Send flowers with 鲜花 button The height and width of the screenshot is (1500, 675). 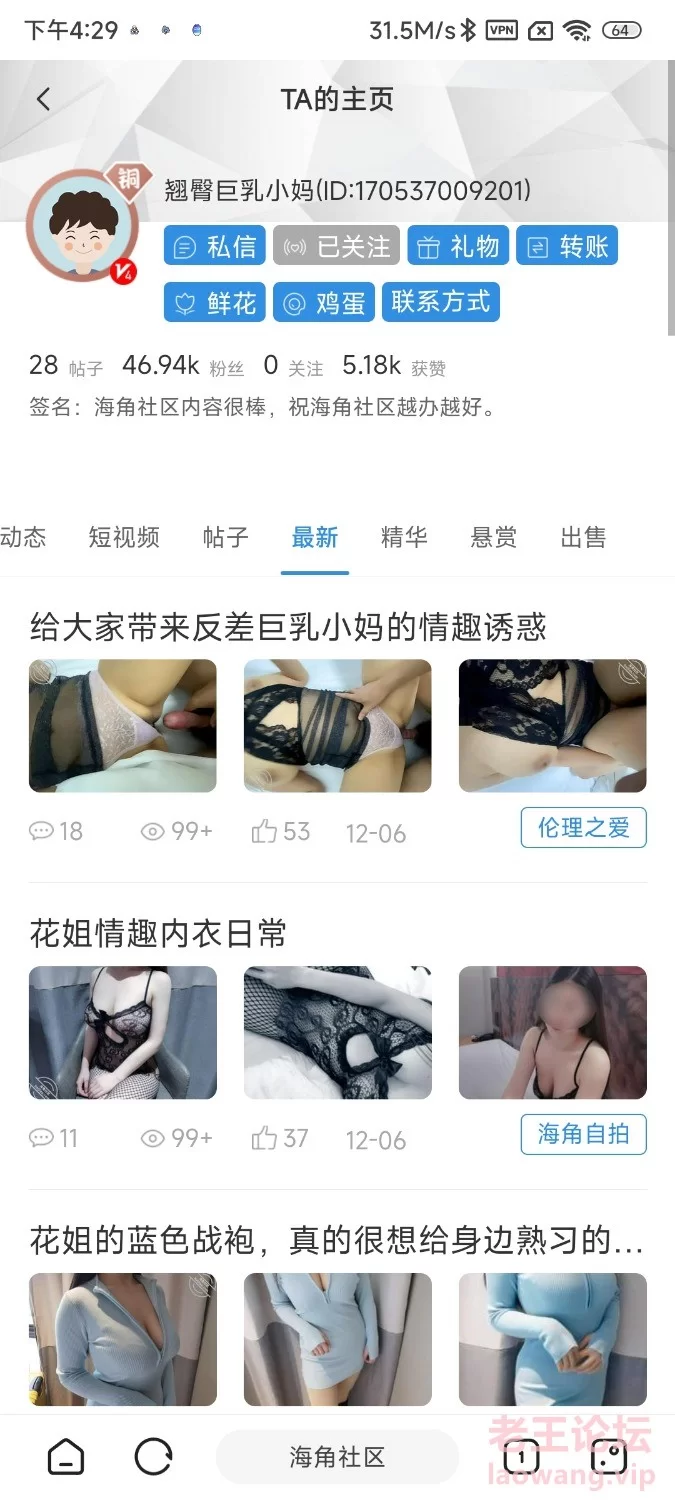pyautogui.click(x=215, y=302)
